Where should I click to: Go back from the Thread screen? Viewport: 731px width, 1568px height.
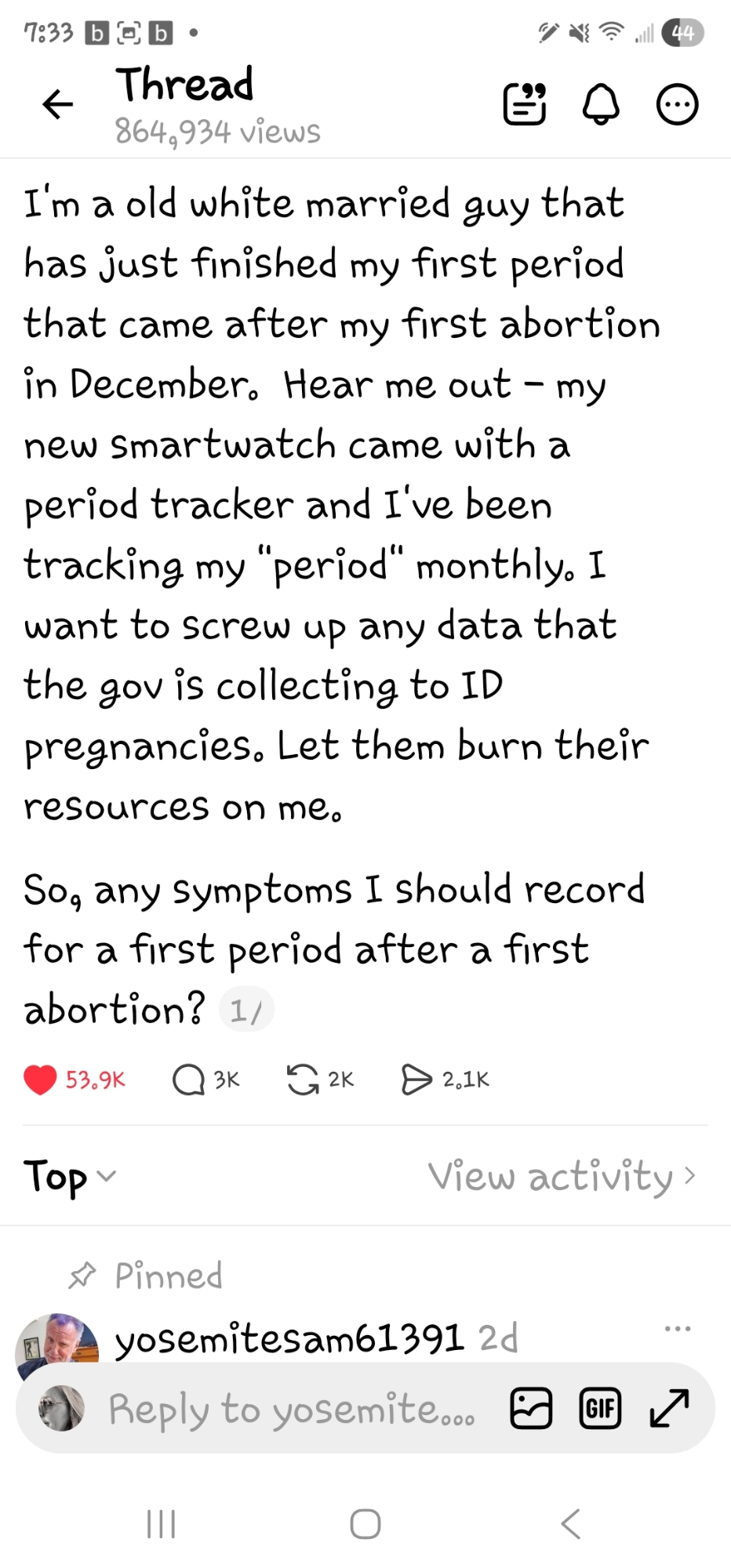(57, 103)
